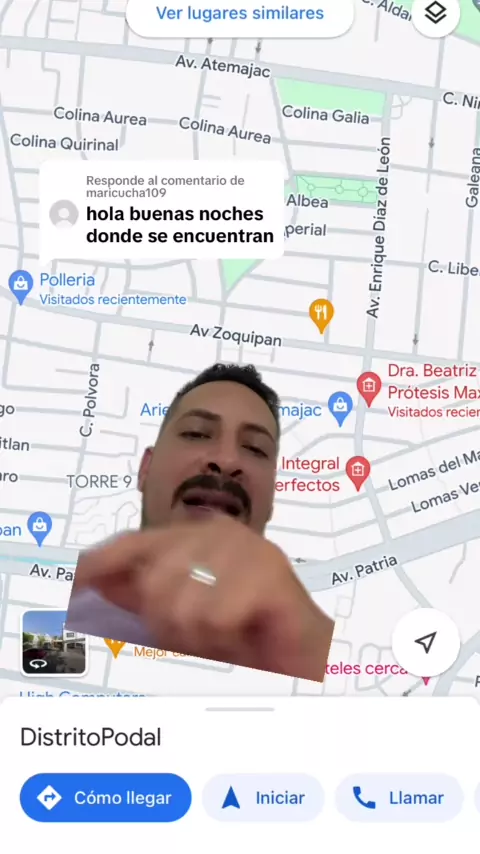Center map on my location

click(426, 642)
